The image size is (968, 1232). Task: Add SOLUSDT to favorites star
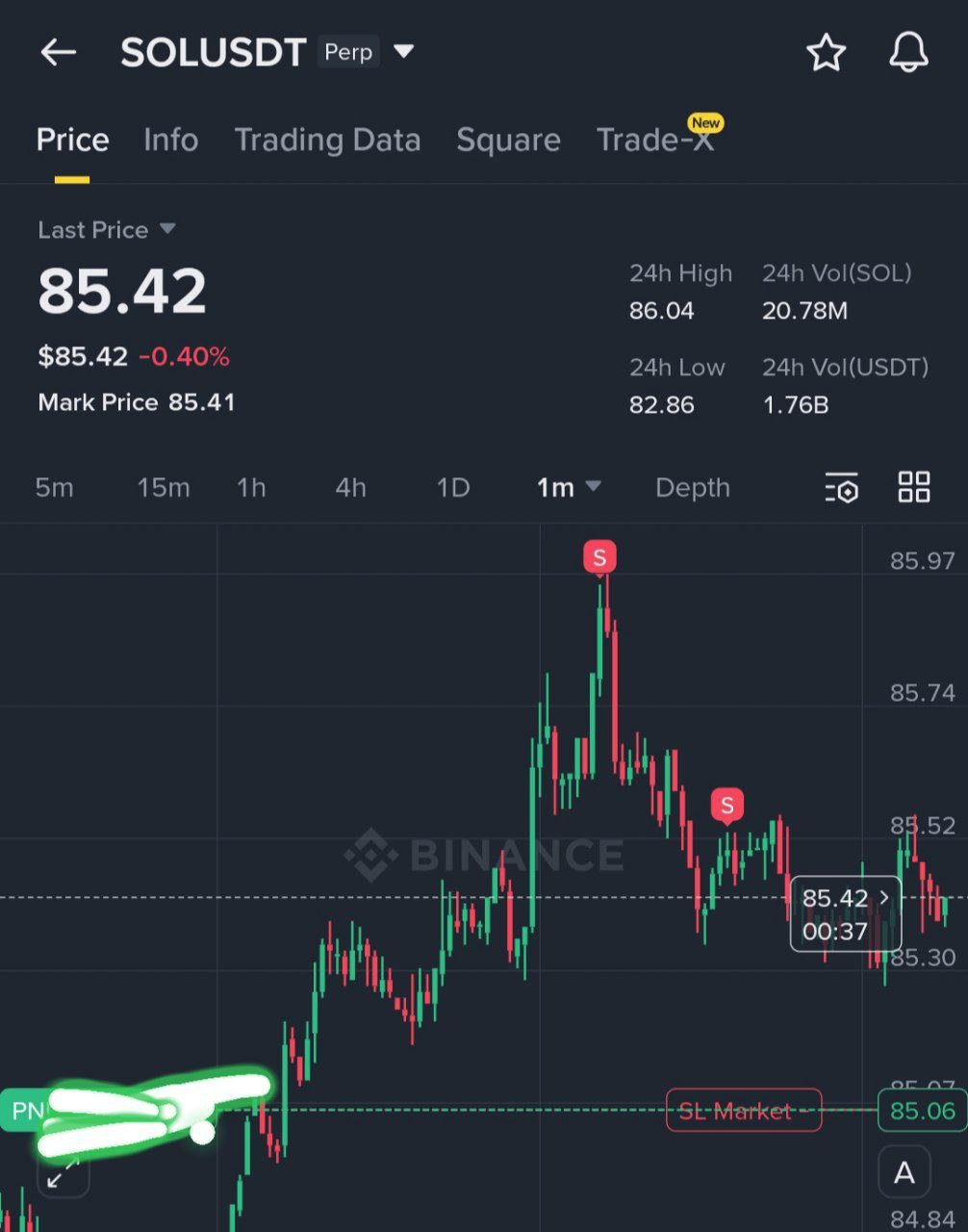(x=826, y=53)
